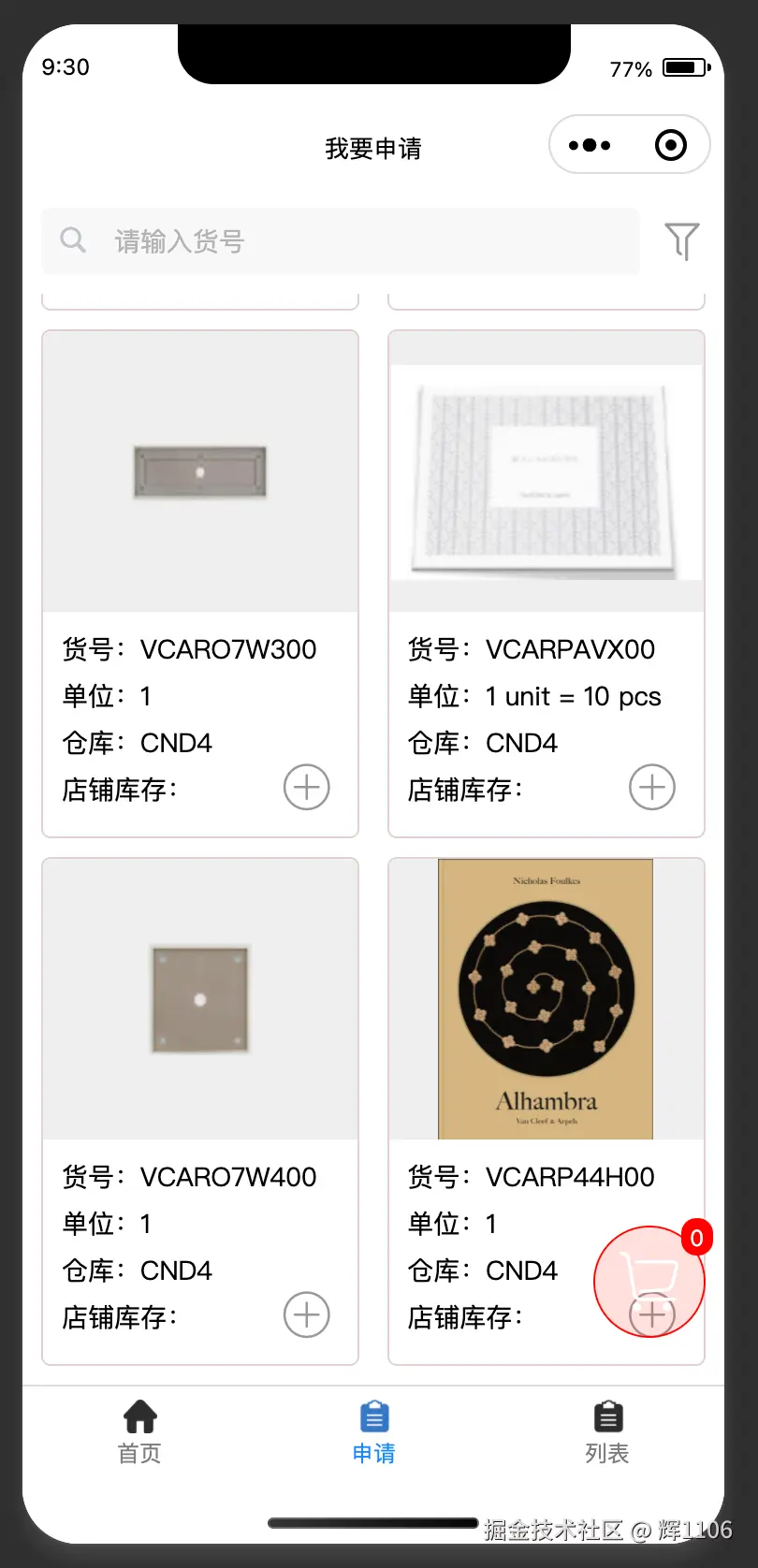
Task: Open the filter funnel icon beside search
Action: (x=682, y=240)
